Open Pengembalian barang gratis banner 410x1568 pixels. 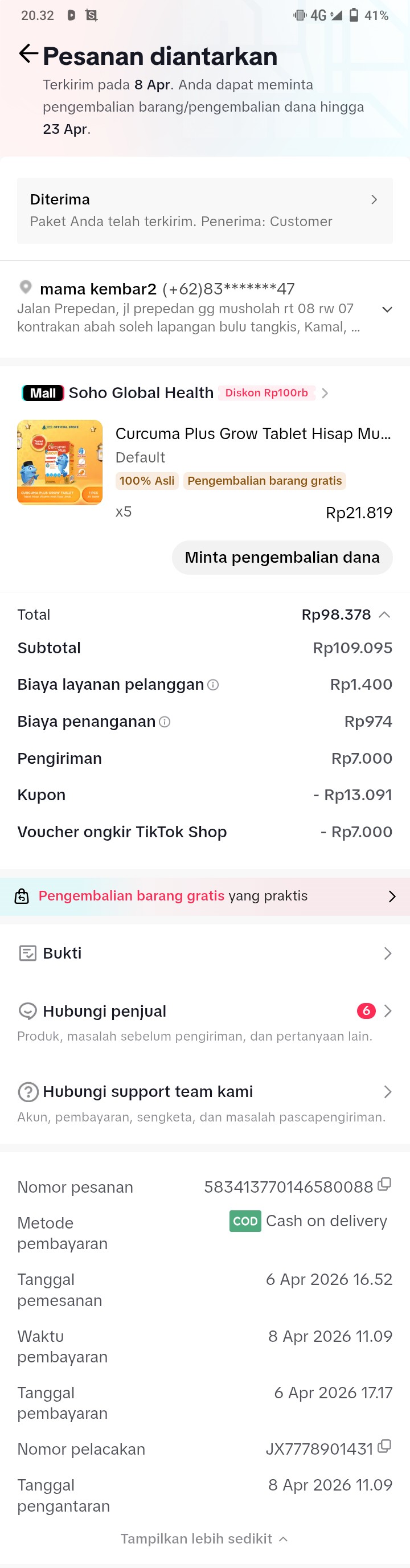[204, 895]
